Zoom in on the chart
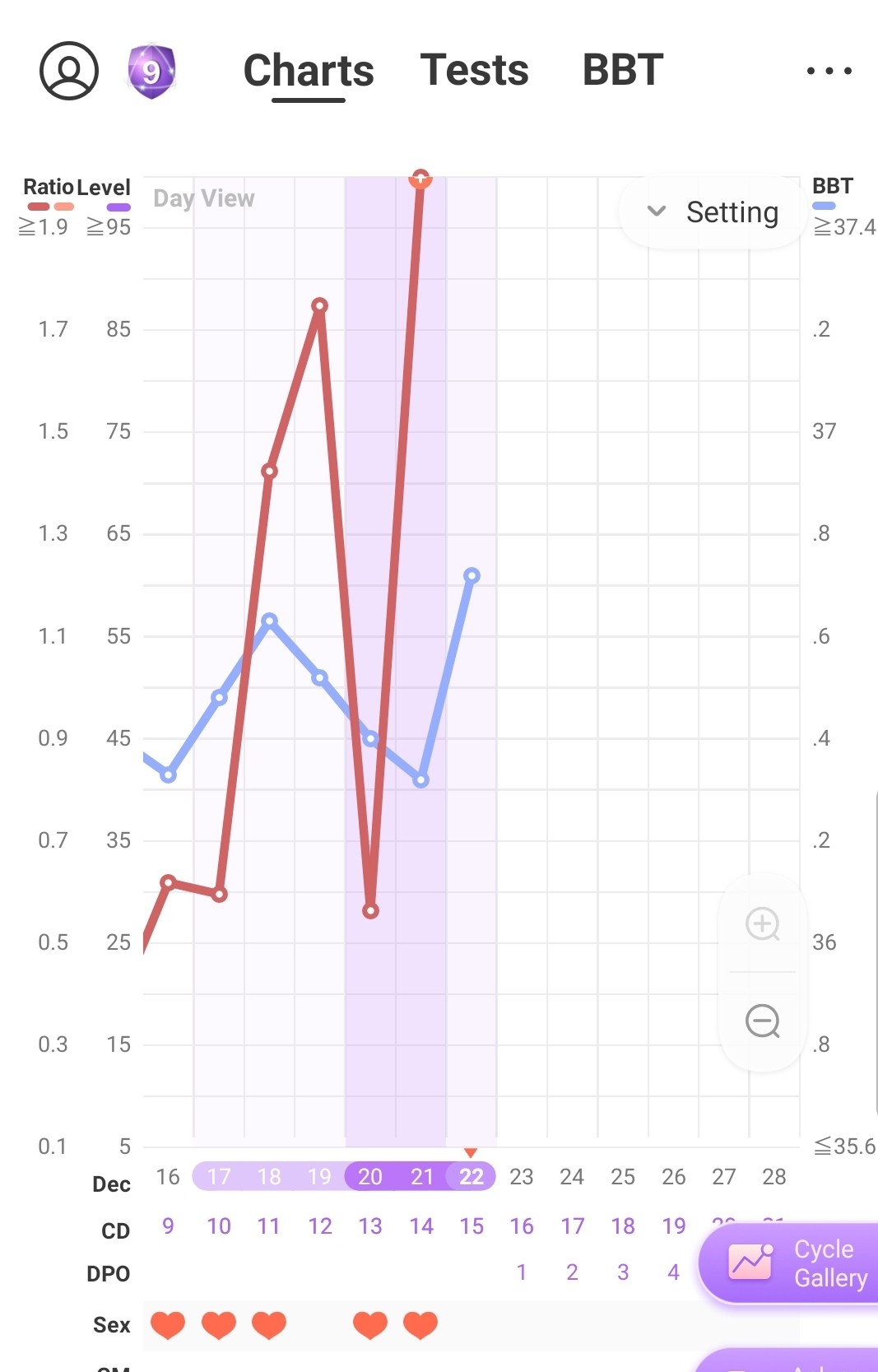 pos(762,923)
